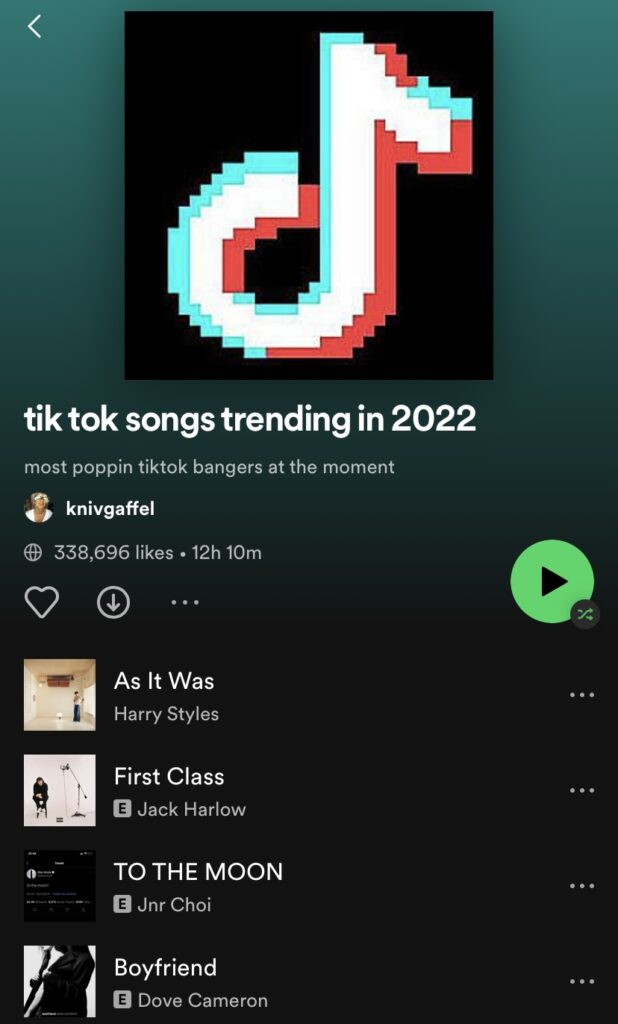Open more options for TO THE MOON
Viewport: 618px width, 1024px height.
pos(581,885)
